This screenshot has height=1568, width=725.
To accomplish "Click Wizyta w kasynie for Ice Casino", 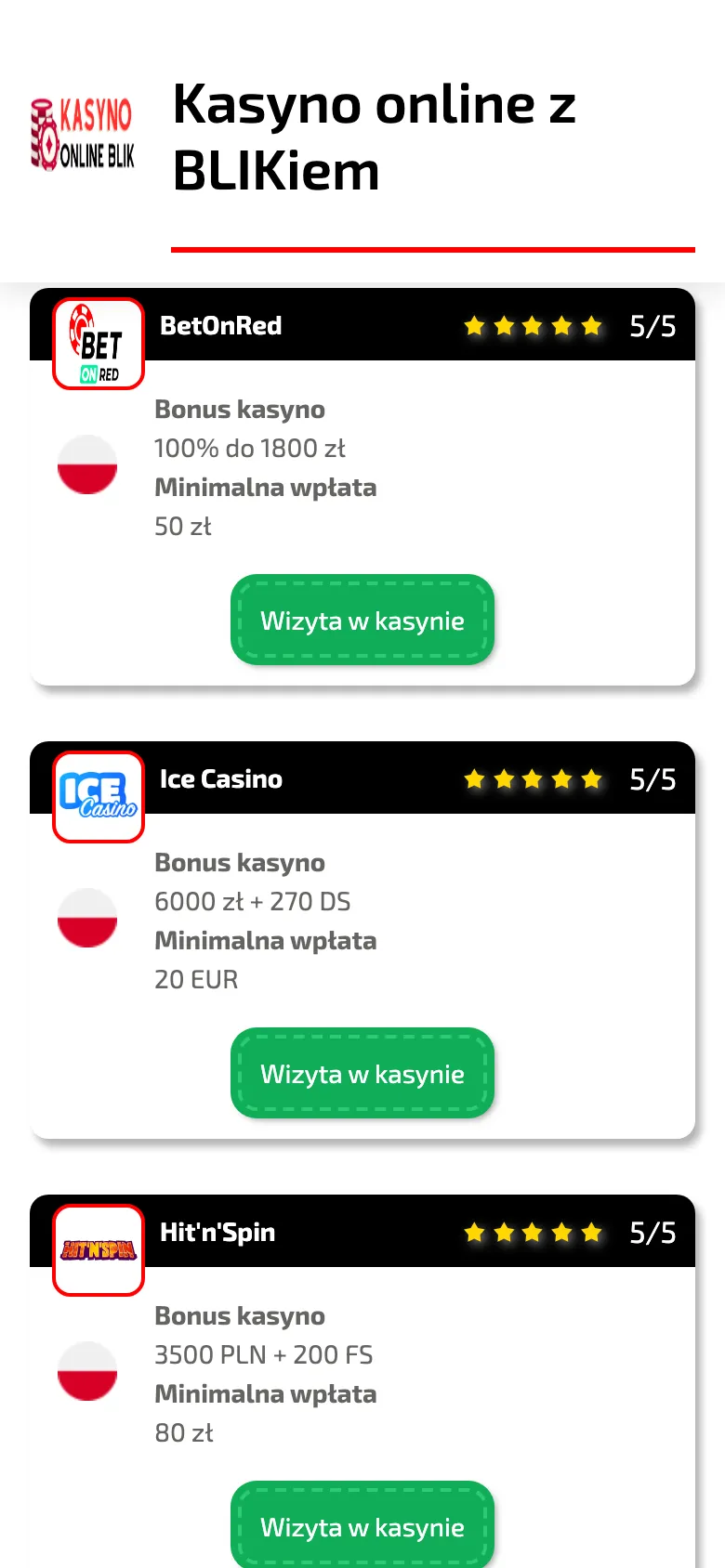I will tap(362, 1074).
